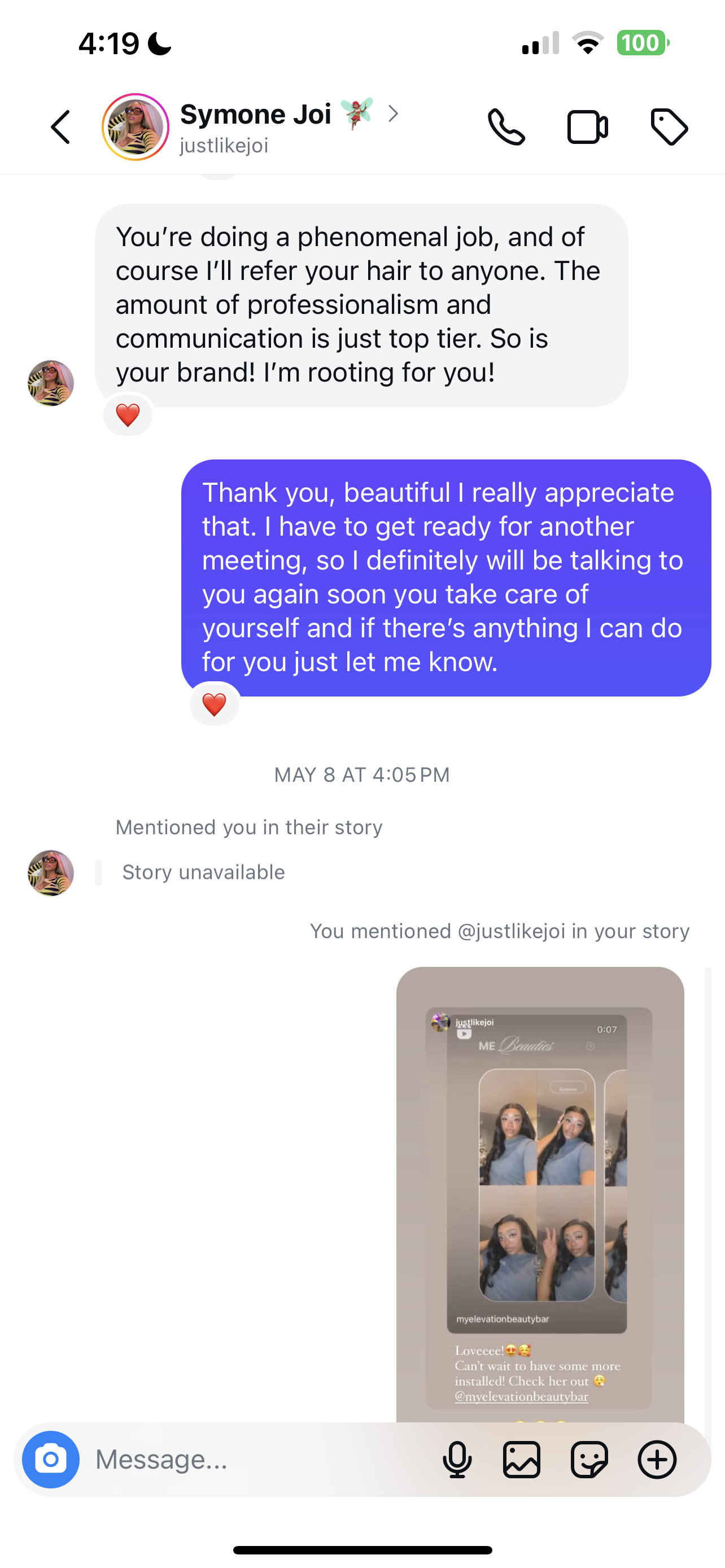This screenshot has height=1568, width=725.
Task: Open sender avatar beside Story unavailable
Action: tap(51, 873)
